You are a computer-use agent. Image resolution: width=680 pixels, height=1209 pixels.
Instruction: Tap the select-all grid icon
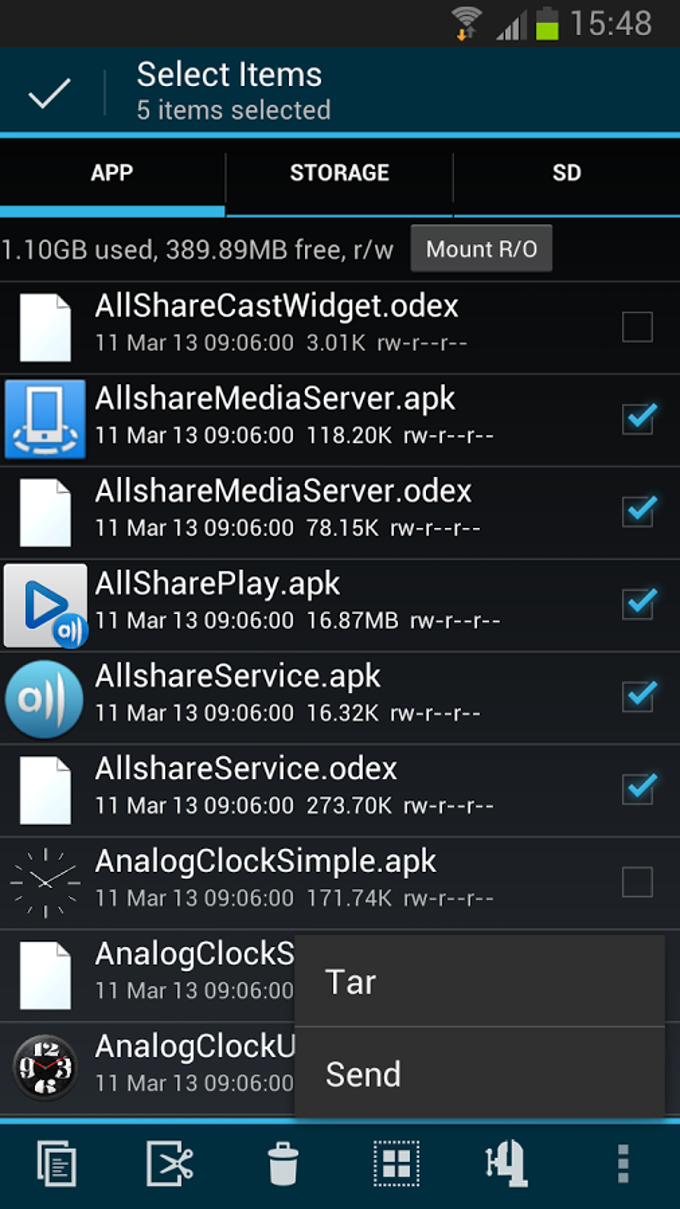(x=396, y=1165)
